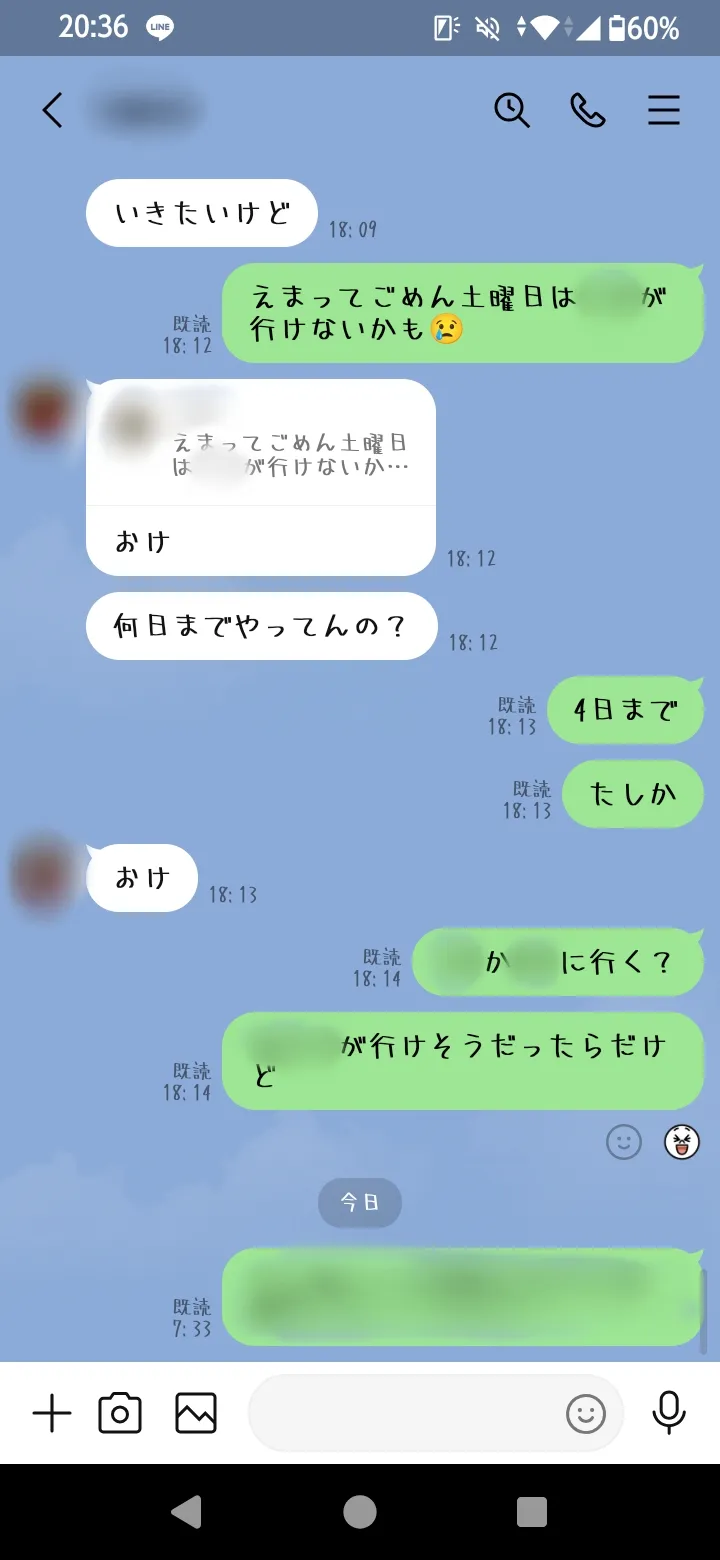
Task: Open the camera to take a photo
Action: pyautogui.click(x=120, y=1413)
